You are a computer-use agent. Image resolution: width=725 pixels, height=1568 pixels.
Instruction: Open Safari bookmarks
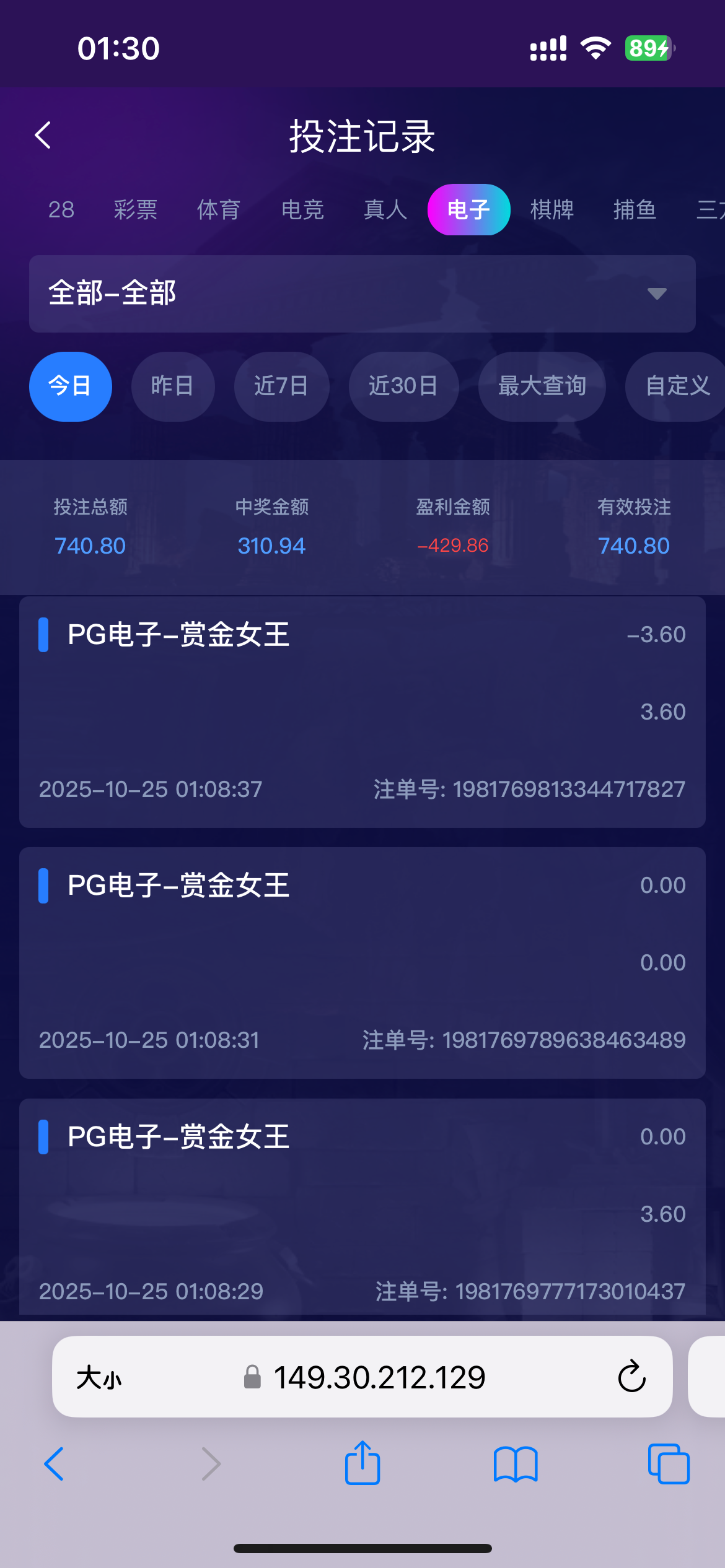pos(515,1465)
